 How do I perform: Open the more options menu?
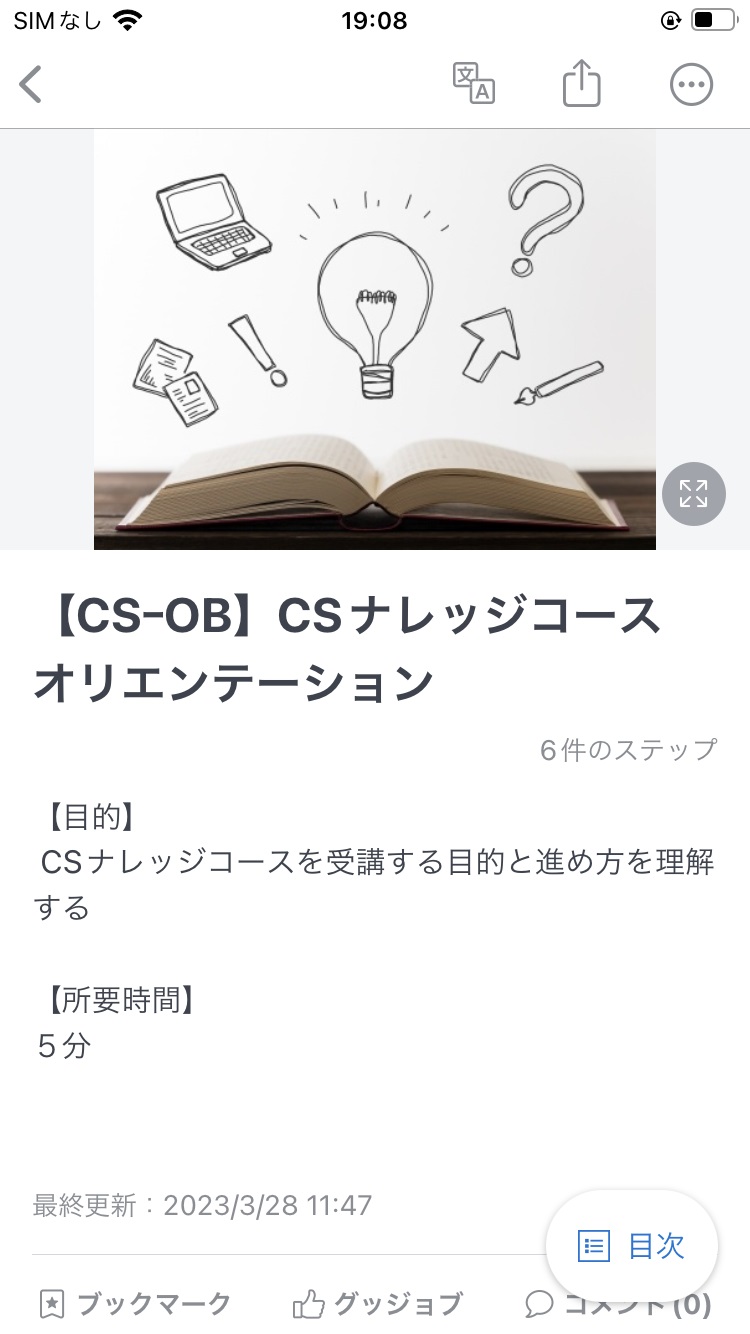point(691,84)
